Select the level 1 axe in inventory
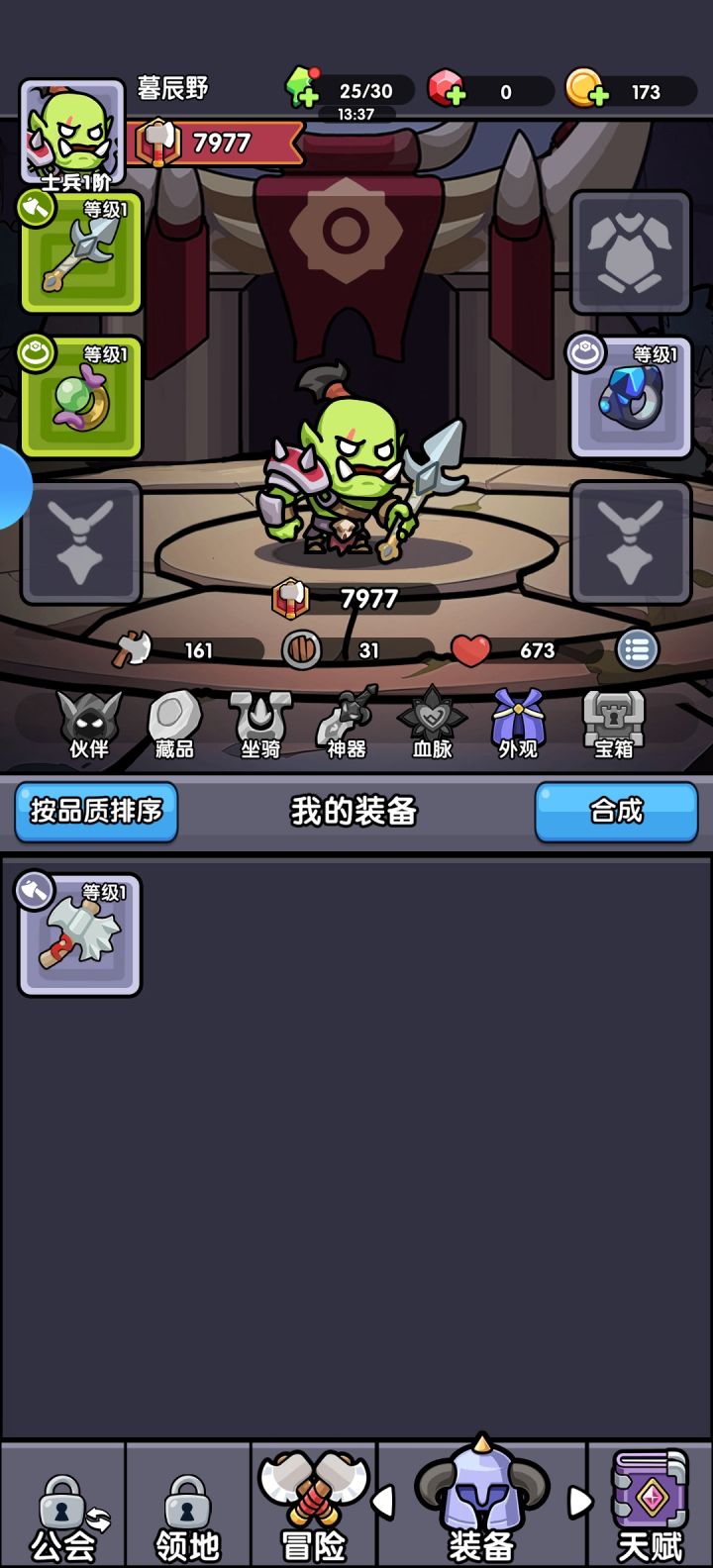This screenshot has width=713, height=1568. pyautogui.click(x=80, y=931)
